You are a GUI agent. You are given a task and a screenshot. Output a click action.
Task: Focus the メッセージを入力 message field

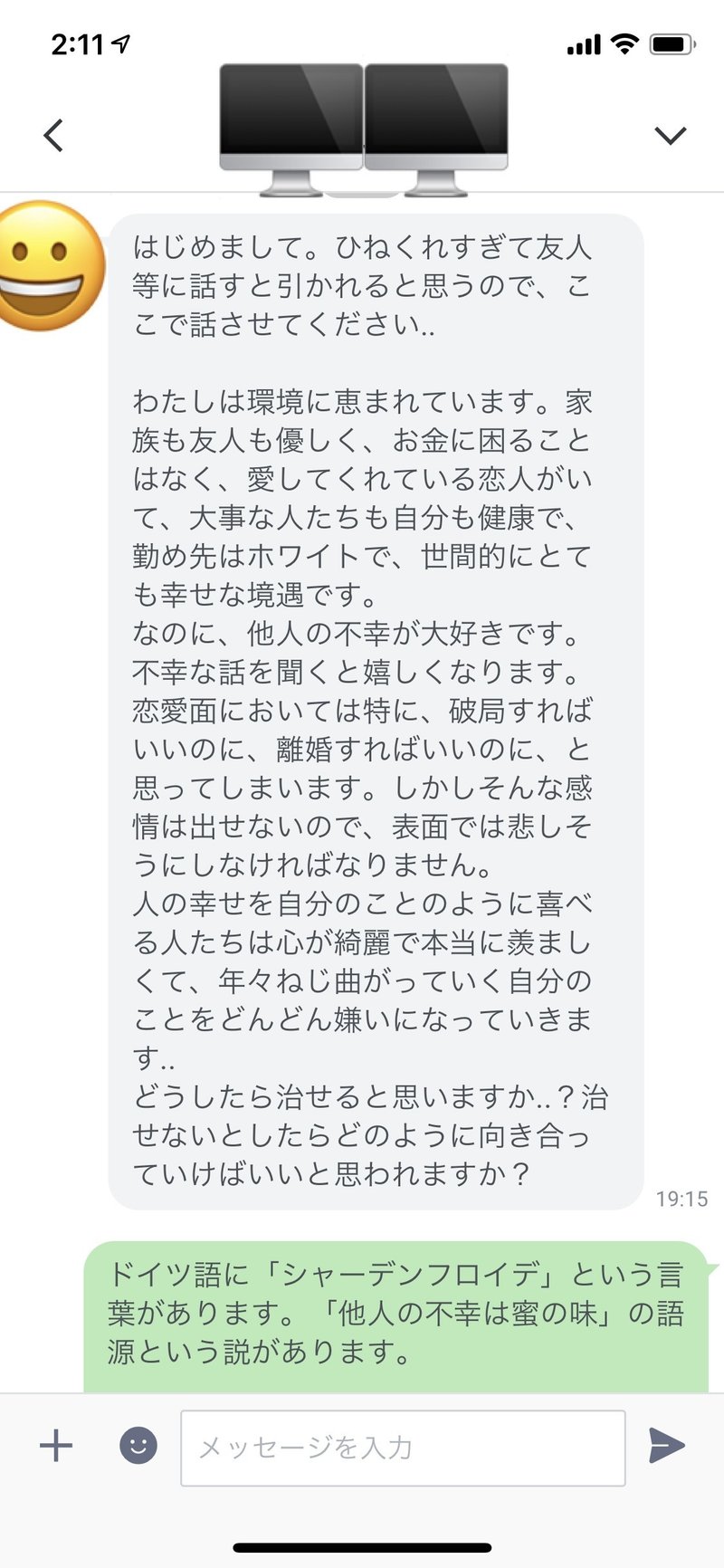click(x=403, y=1448)
